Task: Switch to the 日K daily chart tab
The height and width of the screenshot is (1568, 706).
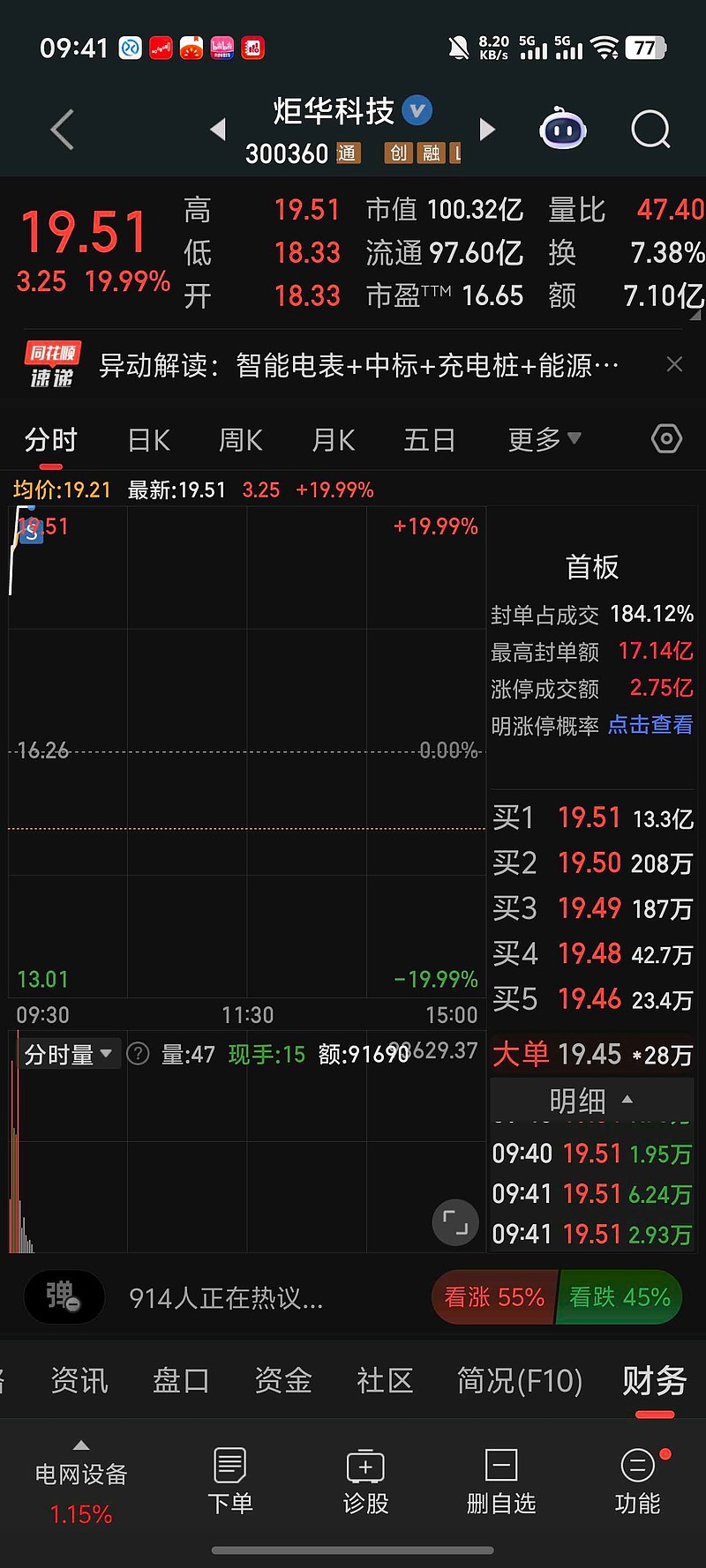Action: [147, 438]
